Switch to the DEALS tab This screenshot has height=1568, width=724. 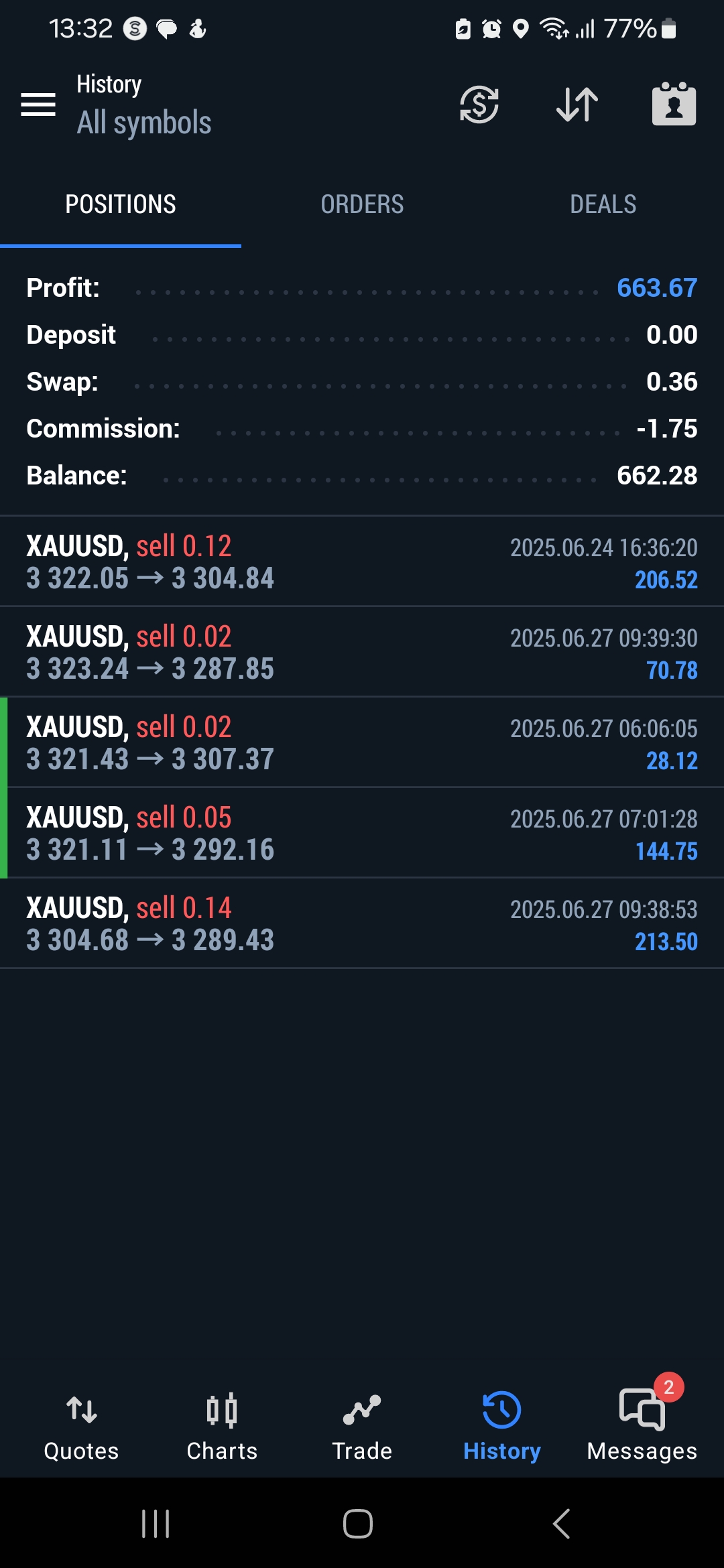[603, 204]
